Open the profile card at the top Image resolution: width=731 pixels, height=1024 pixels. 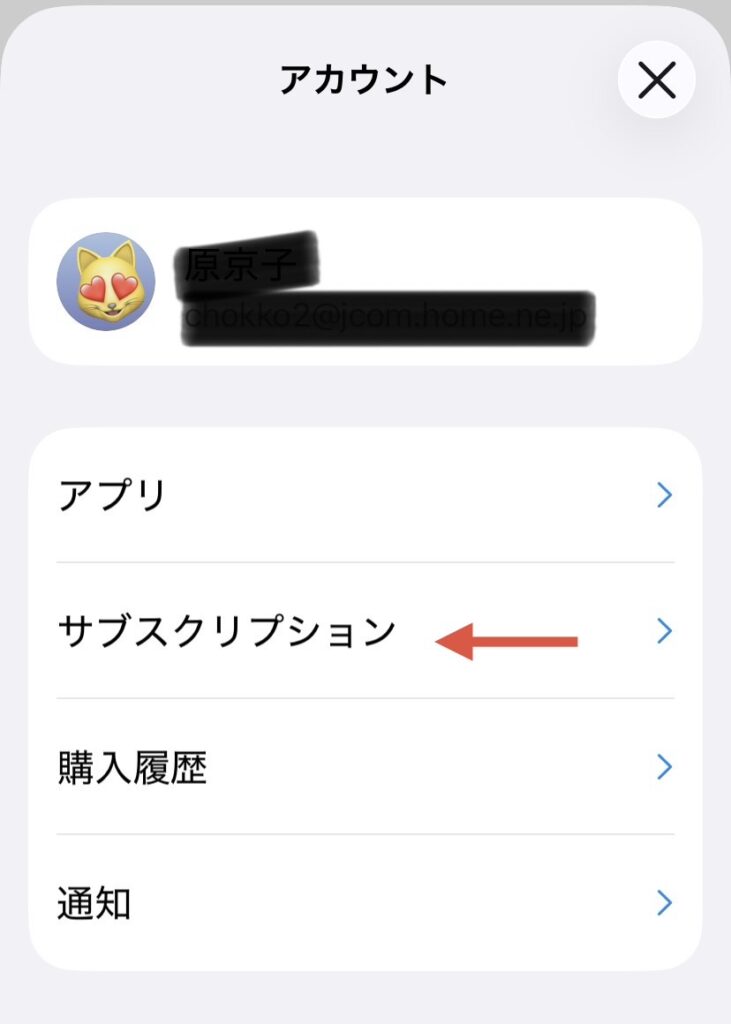(x=365, y=284)
